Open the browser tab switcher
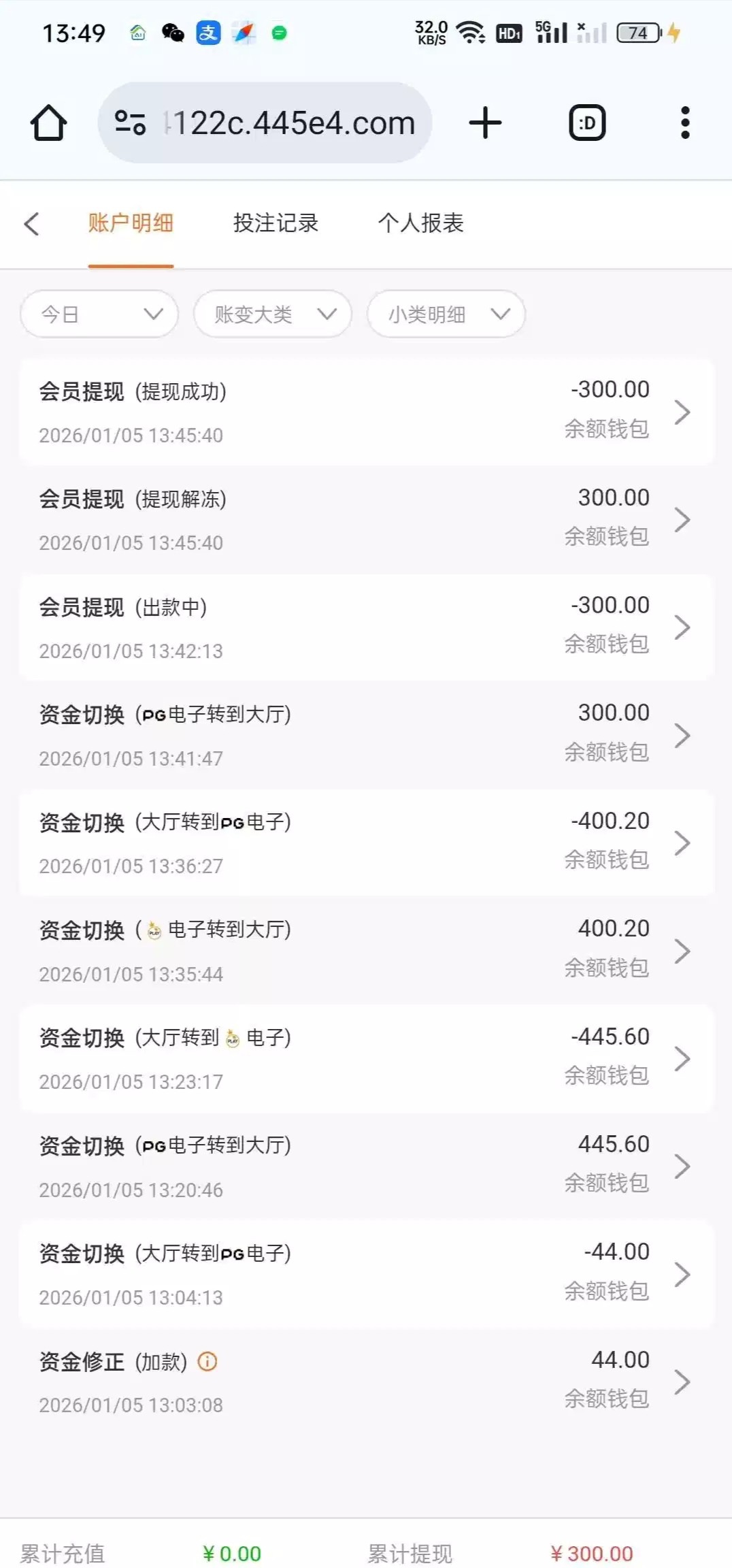 pyautogui.click(x=586, y=123)
